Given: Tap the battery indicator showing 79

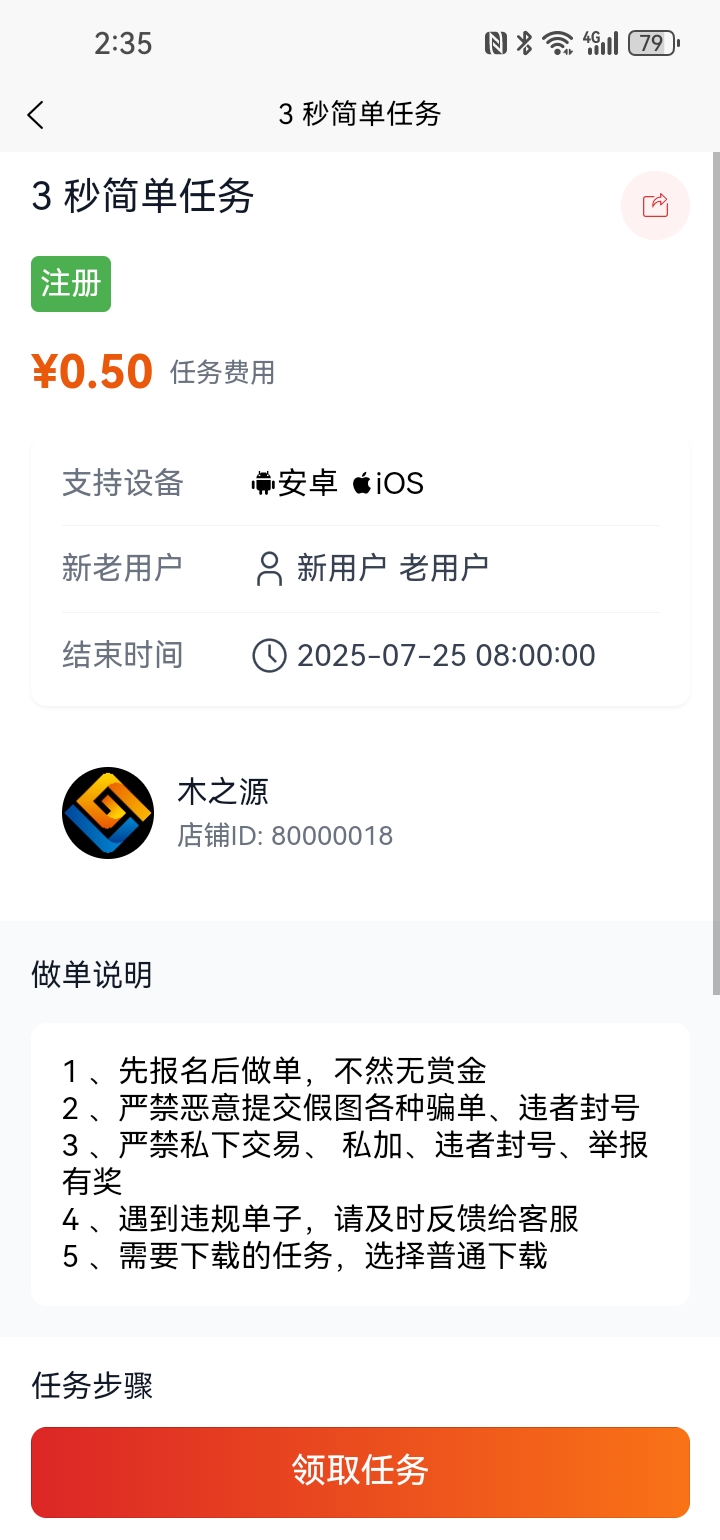Looking at the screenshot, I should pyautogui.click(x=651, y=43).
